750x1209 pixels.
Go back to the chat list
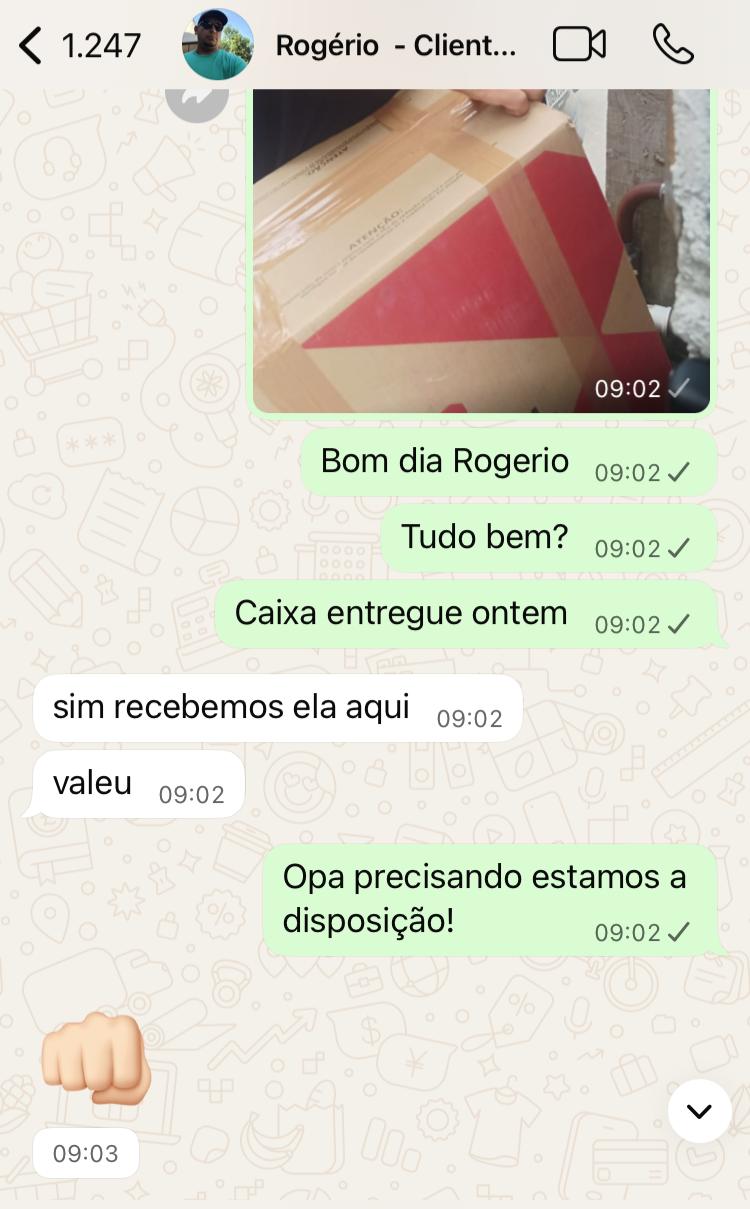click(x=32, y=46)
